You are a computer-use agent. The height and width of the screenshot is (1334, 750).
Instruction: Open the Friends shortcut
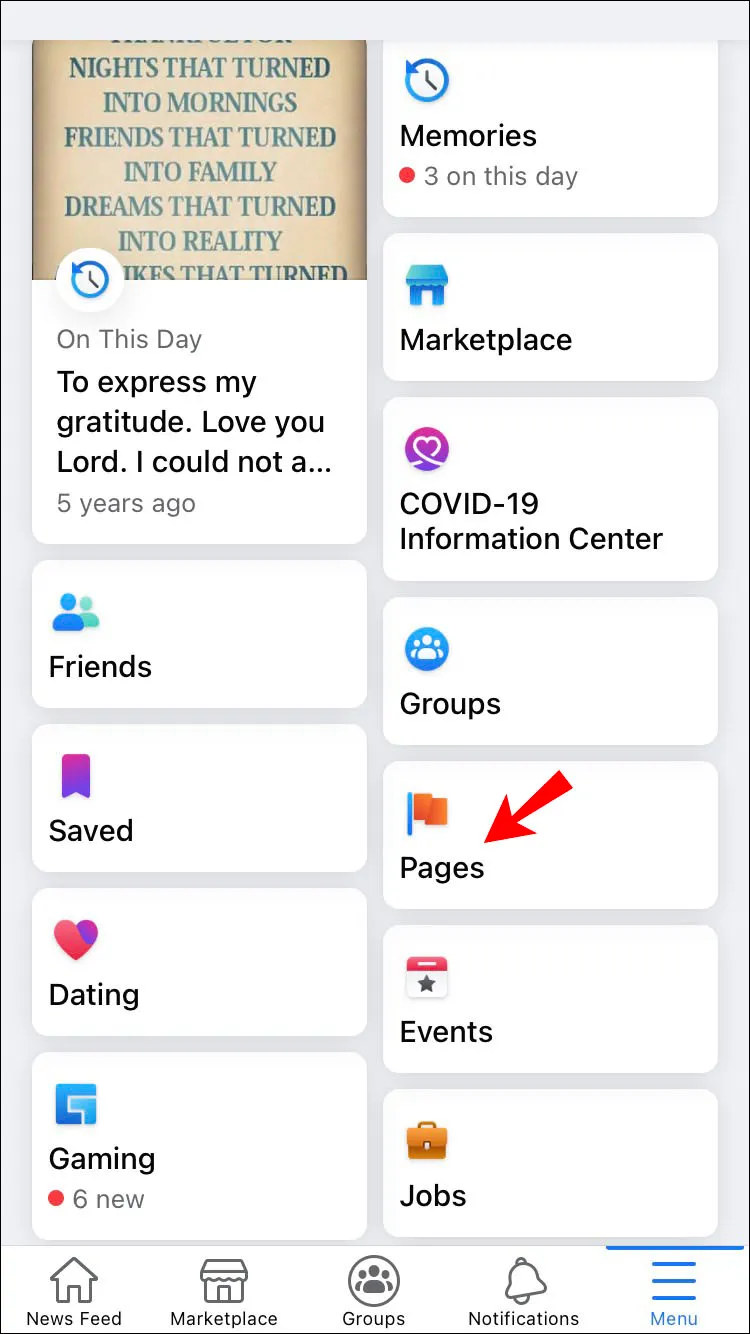click(x=199, y=634)
